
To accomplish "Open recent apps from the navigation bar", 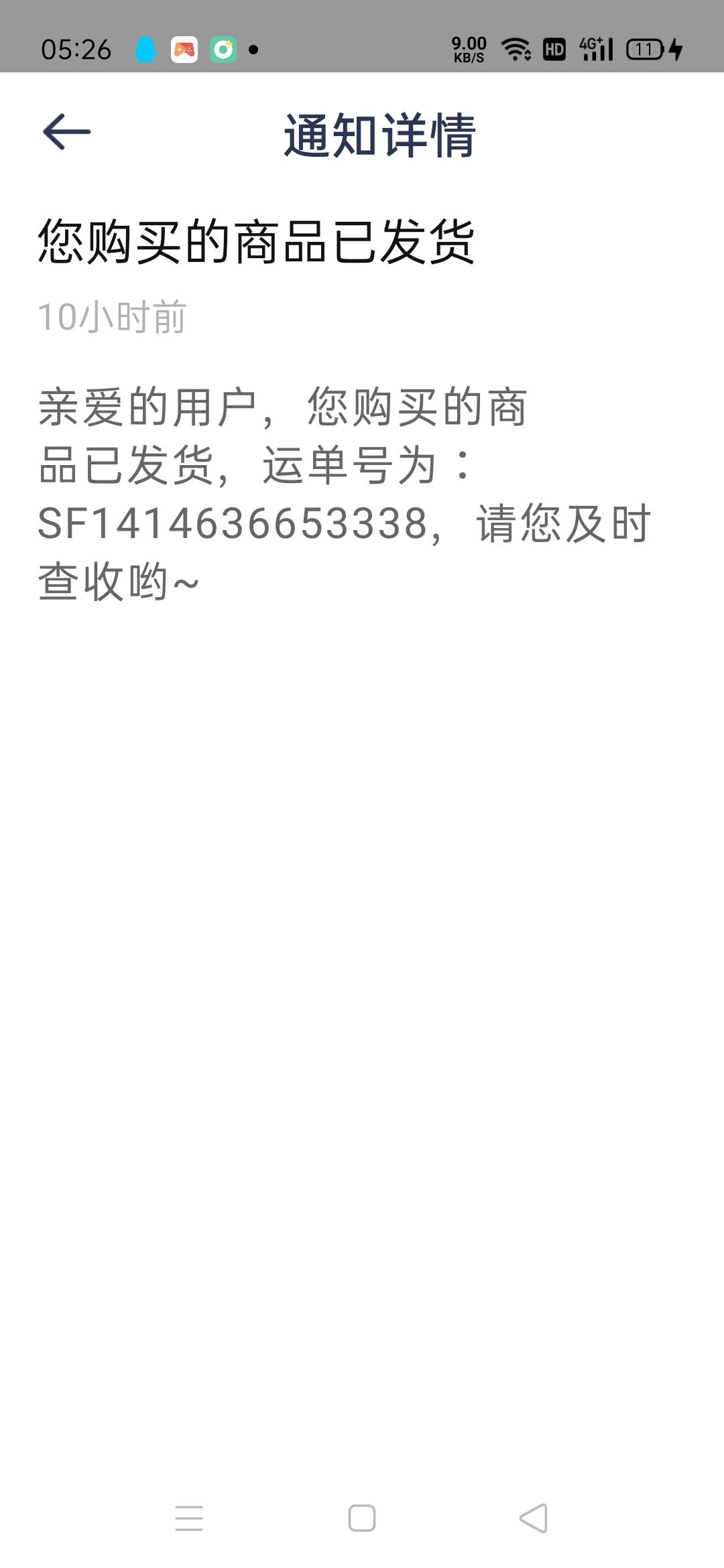I will (189, 1518).
